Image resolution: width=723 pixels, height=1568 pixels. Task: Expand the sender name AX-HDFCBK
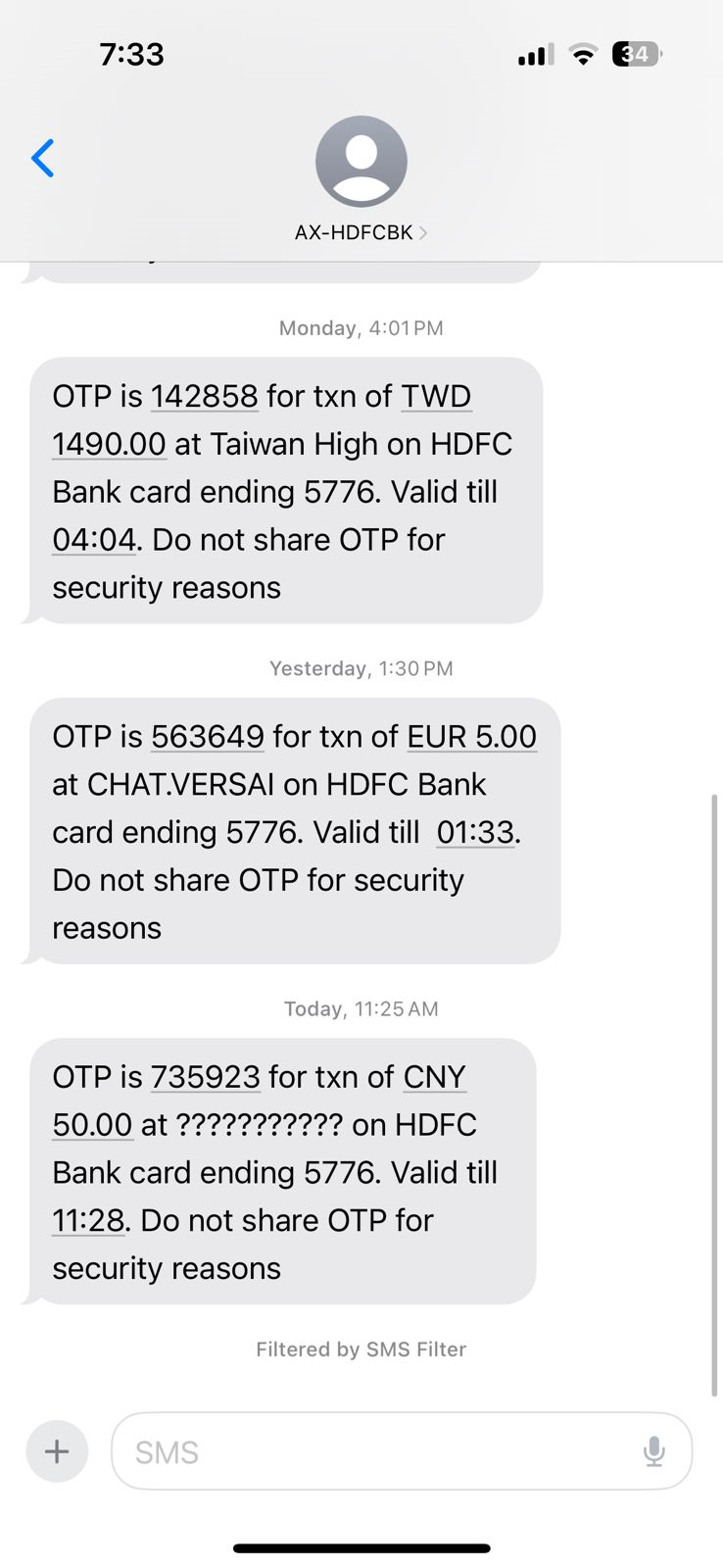point(355,232)
